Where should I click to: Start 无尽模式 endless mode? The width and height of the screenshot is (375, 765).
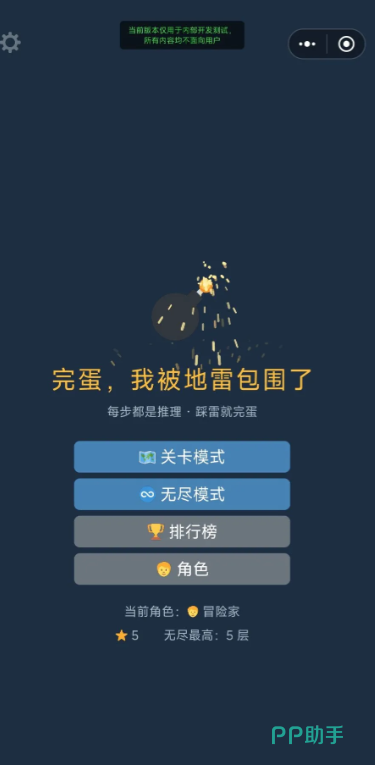(x=182, y=494)
